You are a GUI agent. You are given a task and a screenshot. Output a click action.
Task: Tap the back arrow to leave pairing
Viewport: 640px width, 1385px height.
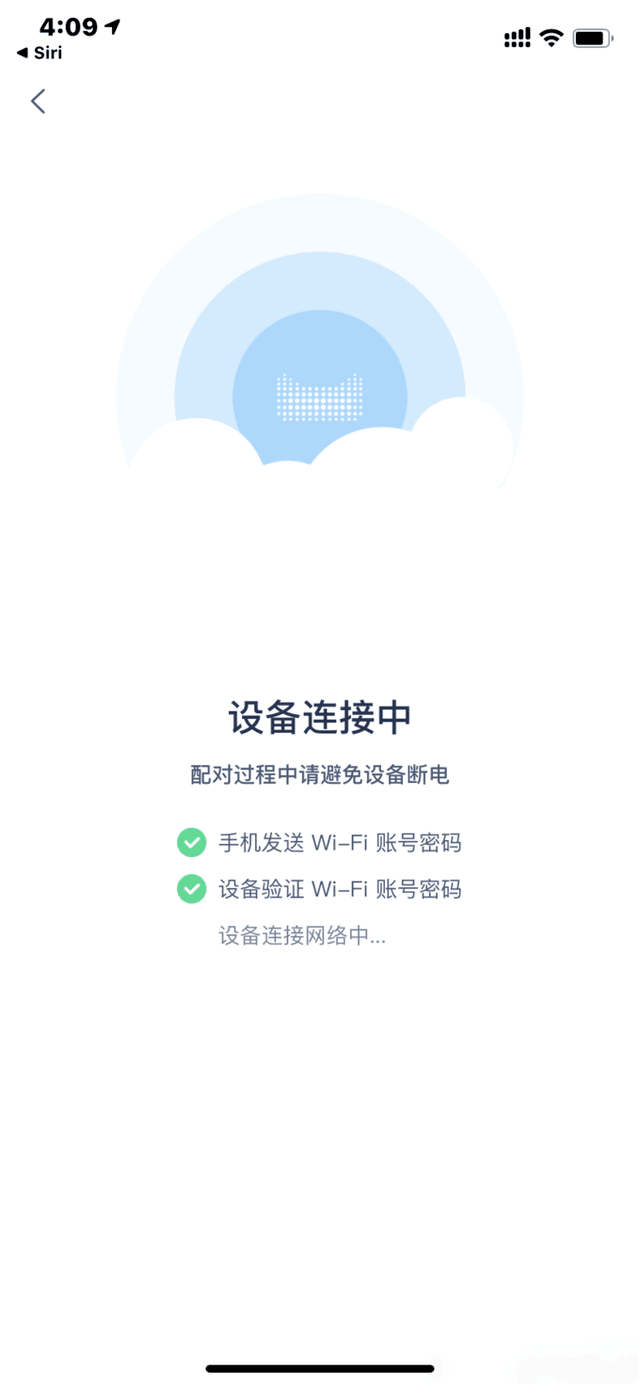pos(38,101)
